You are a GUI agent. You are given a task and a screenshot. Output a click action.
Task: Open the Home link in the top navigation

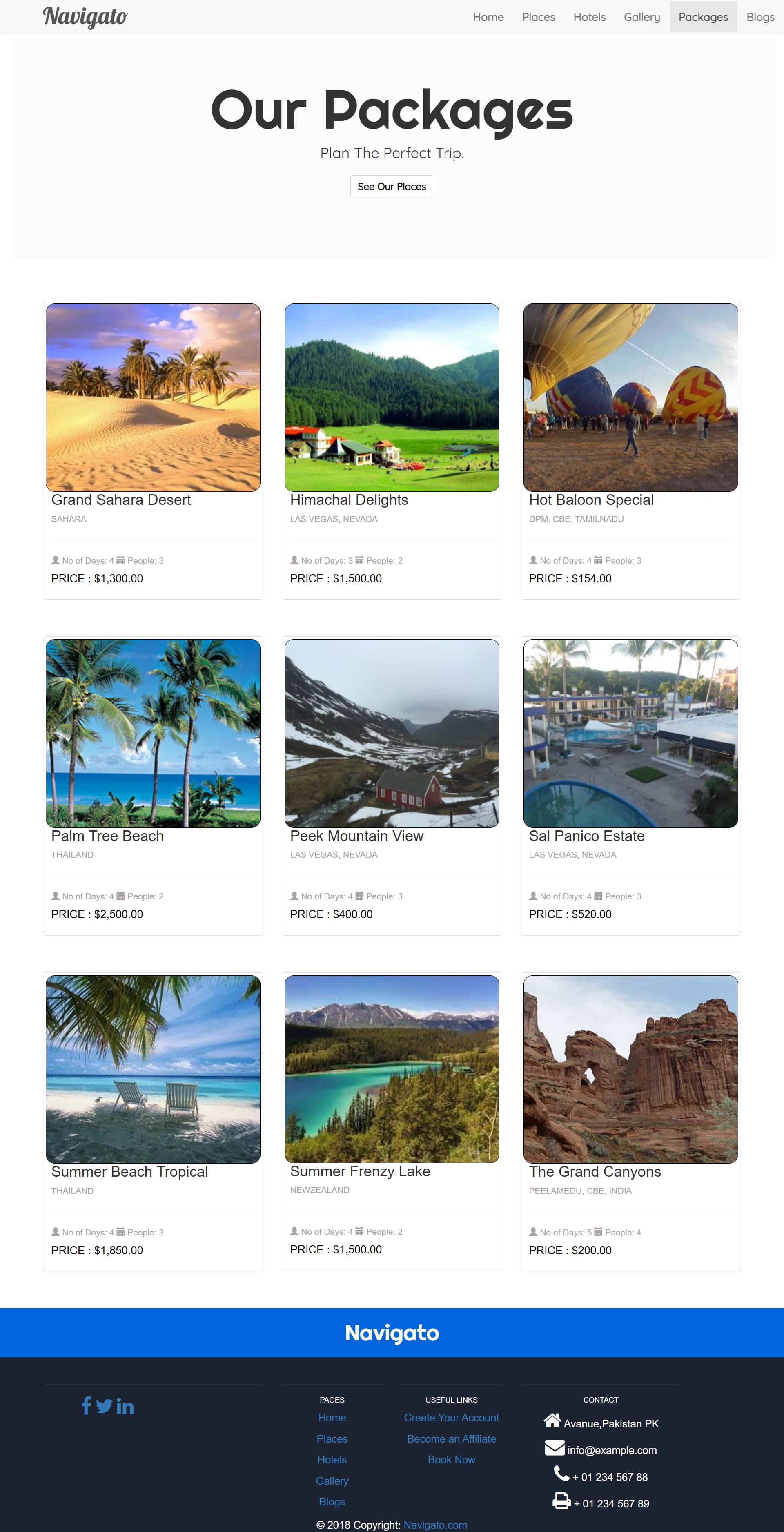coord(488,17)
